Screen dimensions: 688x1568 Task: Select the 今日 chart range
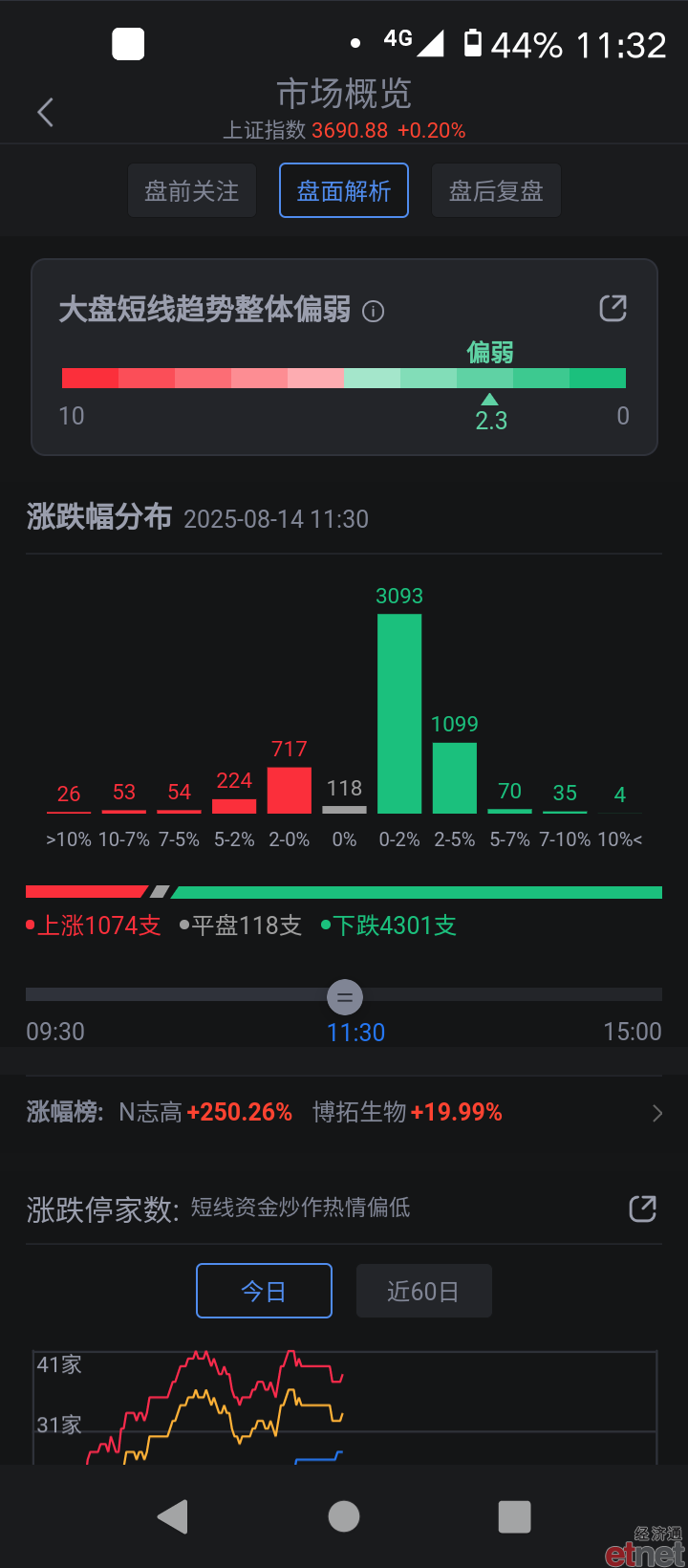pos(264,1291)
